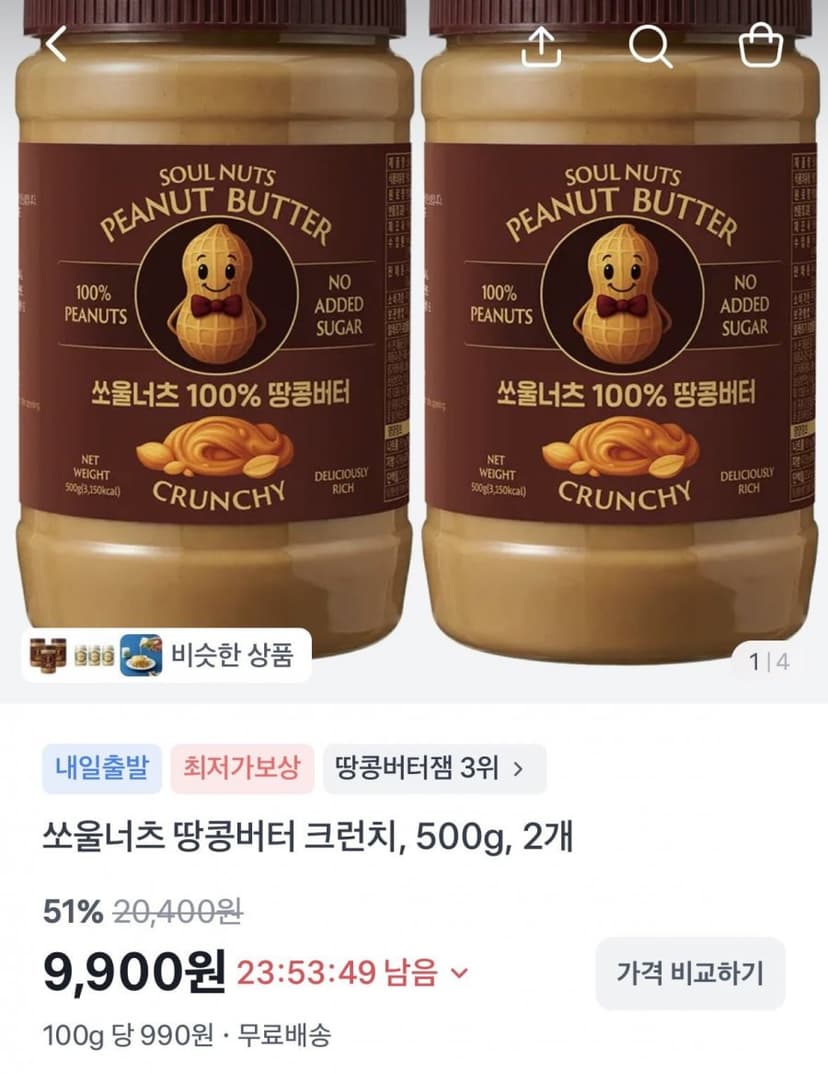Open the shopping cart

[761, 45]
